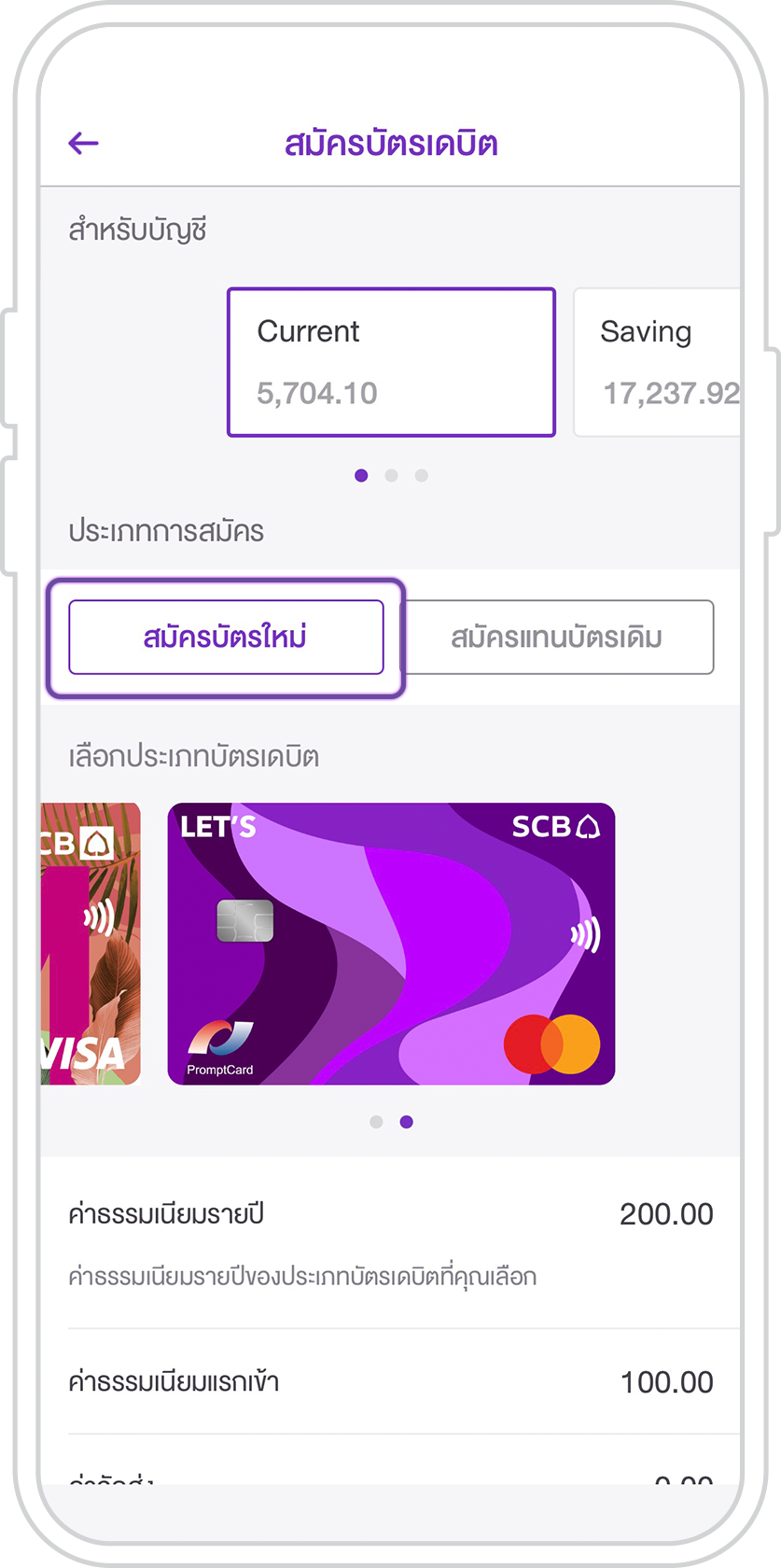Pick the LET'S SCB Mastercard debit card

pos(391,944)
